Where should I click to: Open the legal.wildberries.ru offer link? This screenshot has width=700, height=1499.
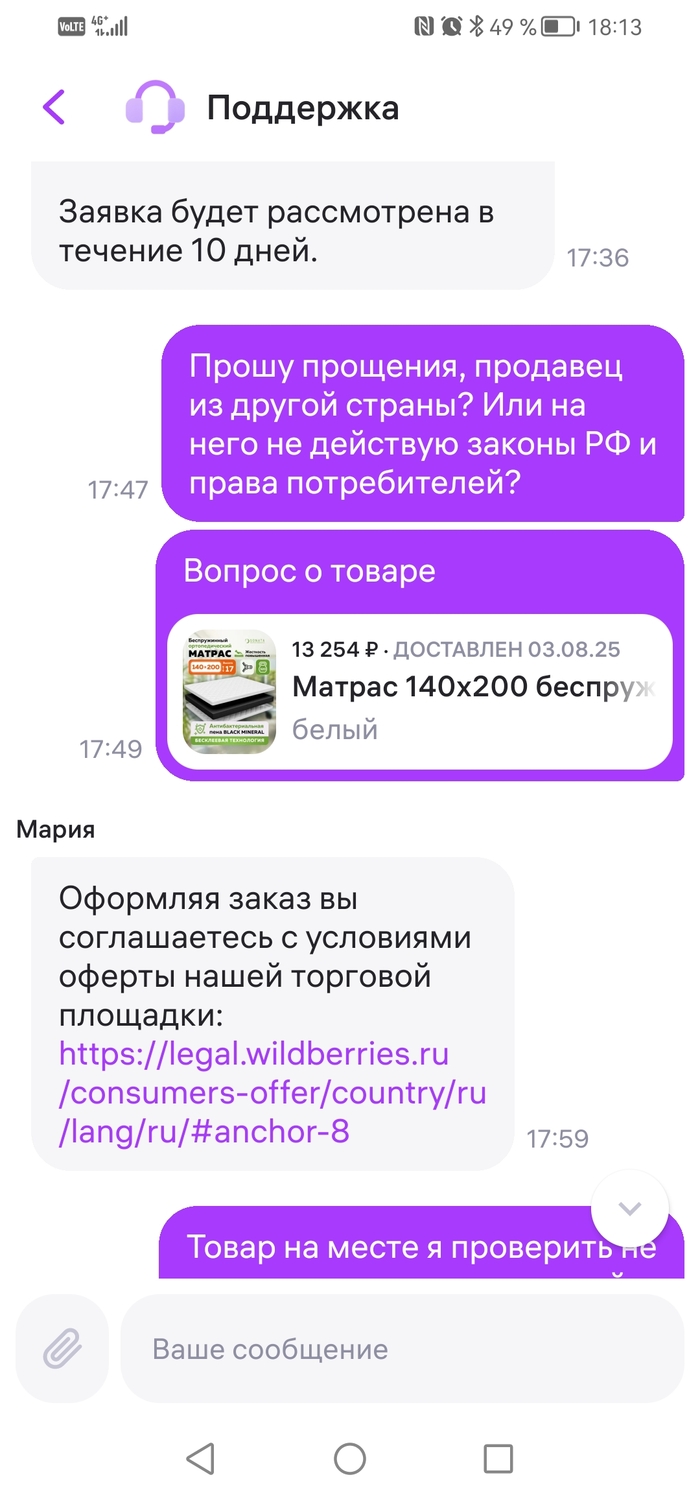271,1092
